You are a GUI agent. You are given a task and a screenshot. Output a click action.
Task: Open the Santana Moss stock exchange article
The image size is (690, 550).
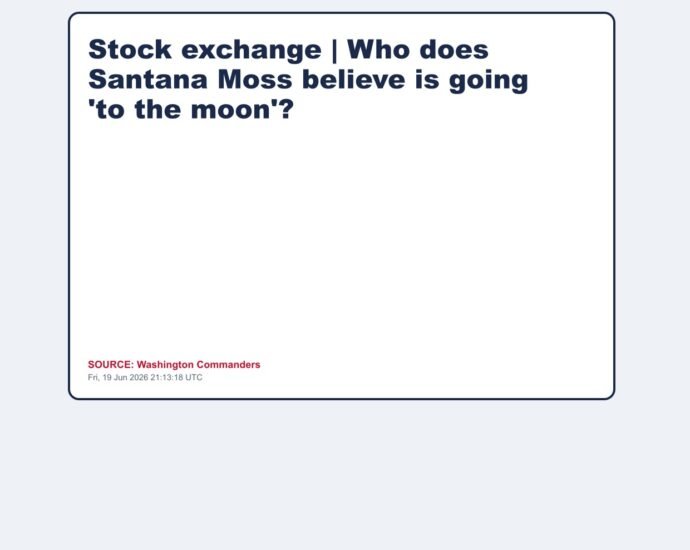pos(308,79)
